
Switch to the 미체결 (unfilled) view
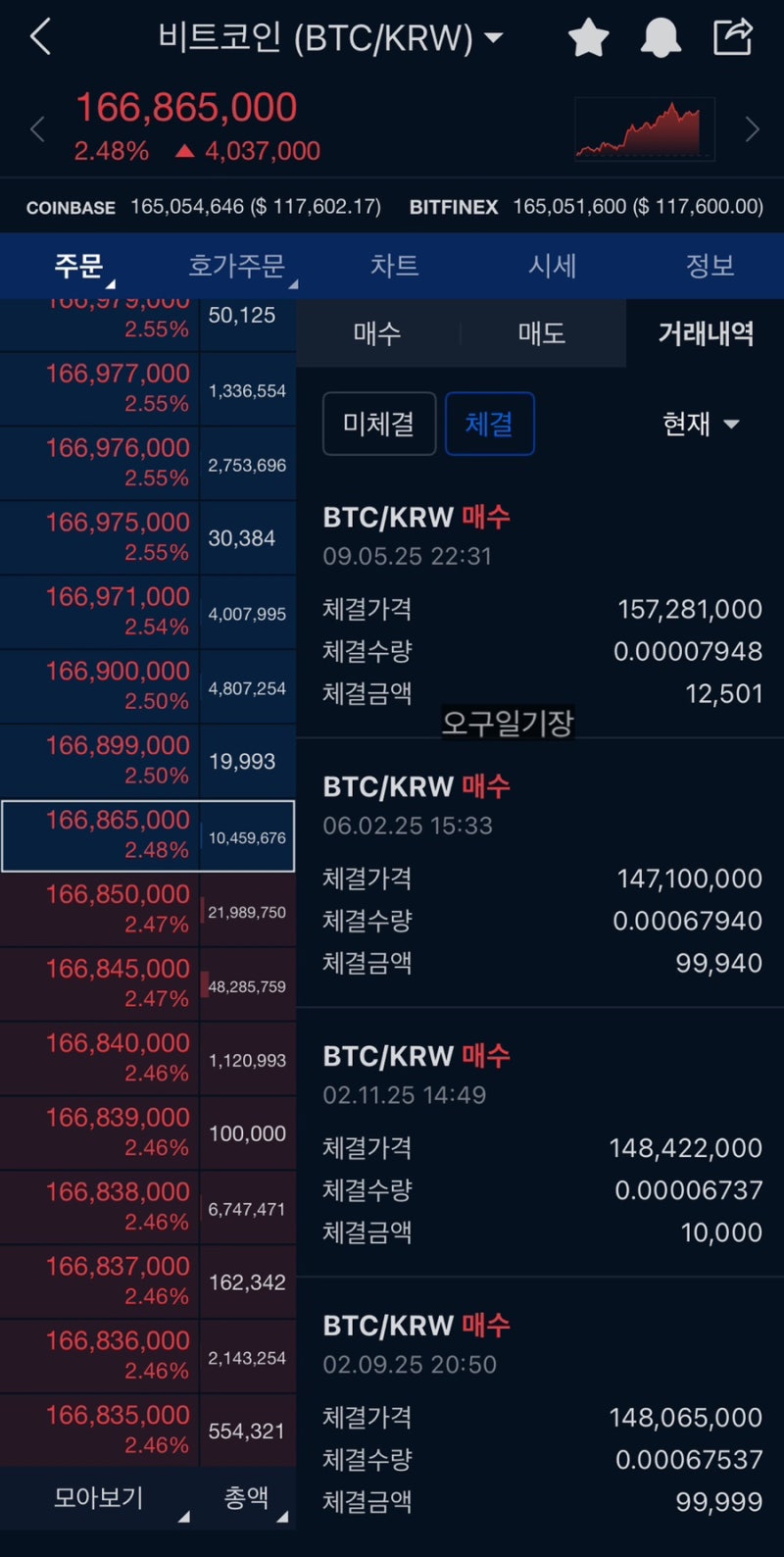tap(379, 424)
